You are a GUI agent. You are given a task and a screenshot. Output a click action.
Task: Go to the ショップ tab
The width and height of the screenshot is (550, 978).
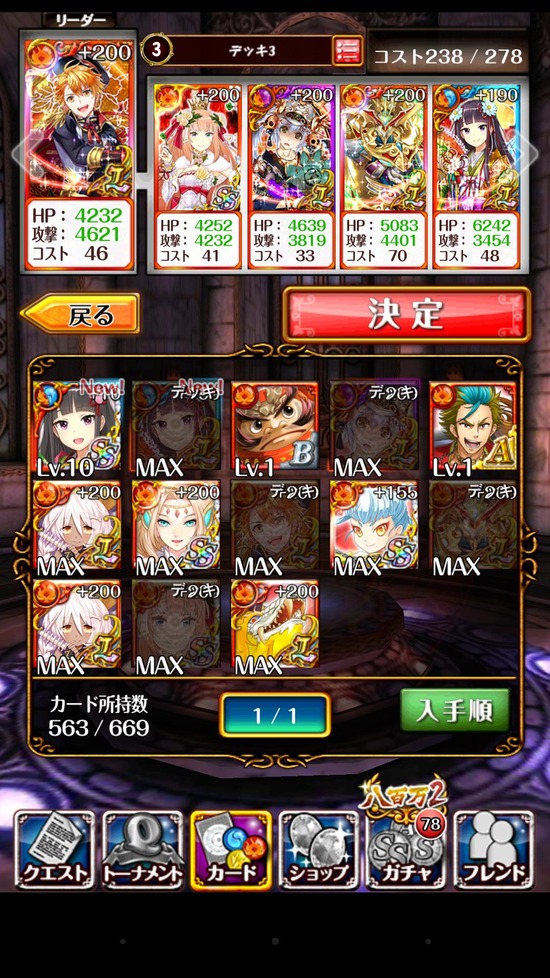[x=319, y=849]
